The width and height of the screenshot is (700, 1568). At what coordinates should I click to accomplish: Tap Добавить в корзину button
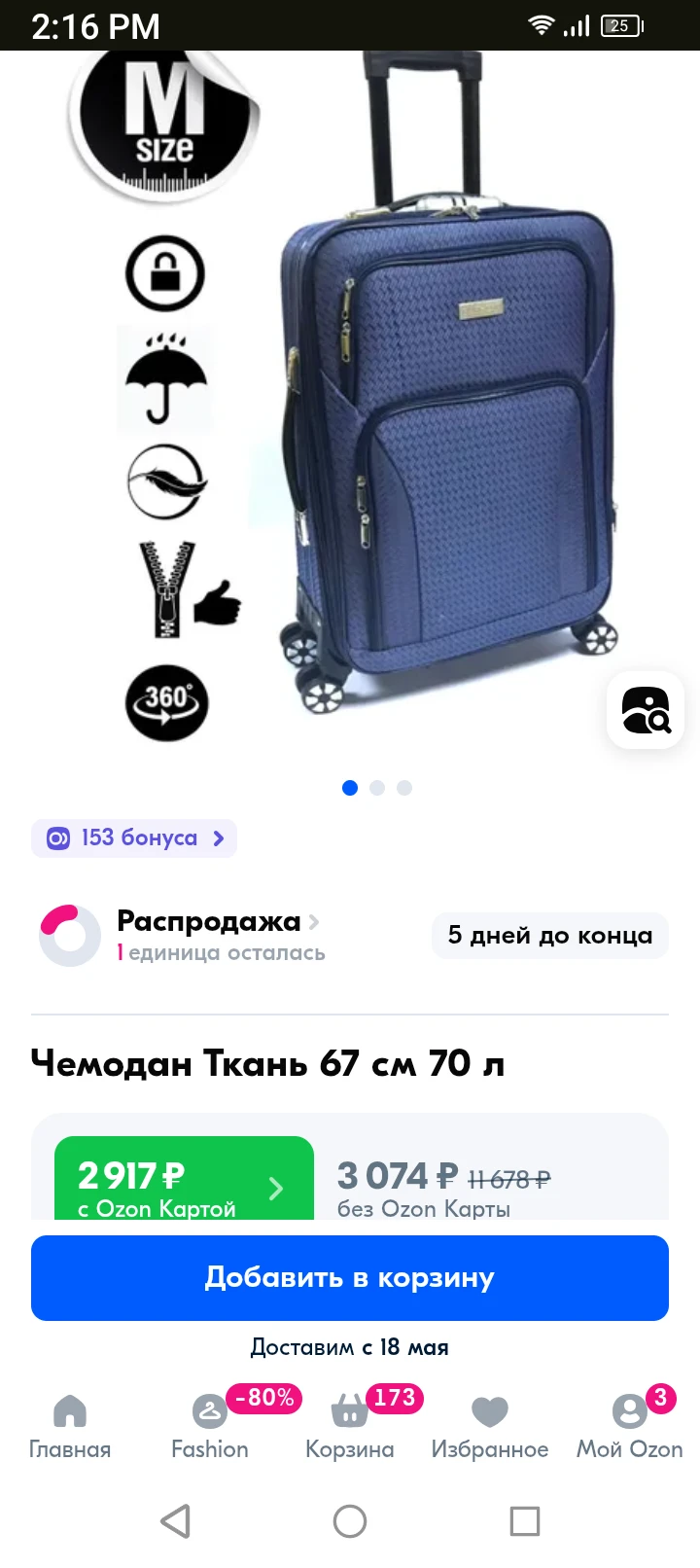coord(350,1278)
